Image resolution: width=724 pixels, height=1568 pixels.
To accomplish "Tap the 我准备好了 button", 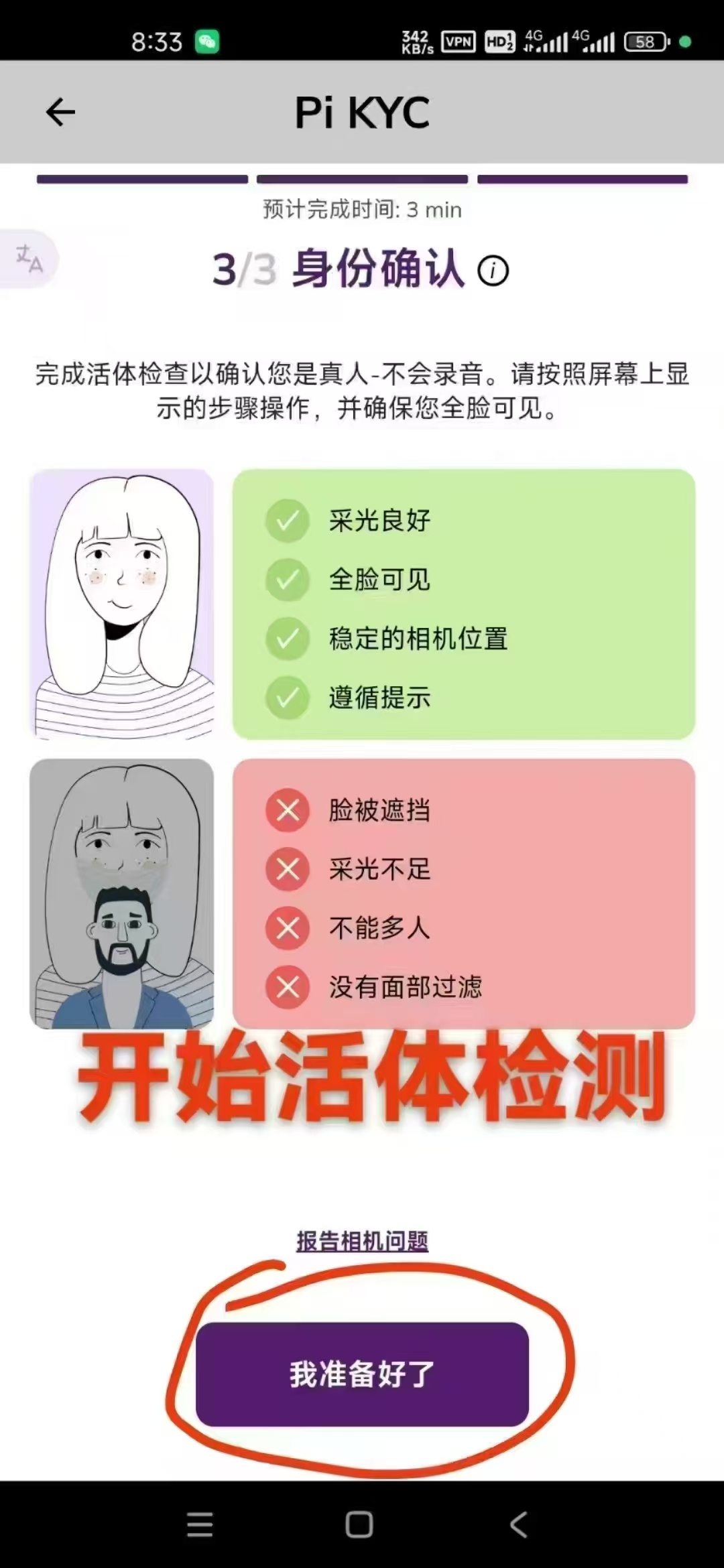I will click(x=362, y=1374).
